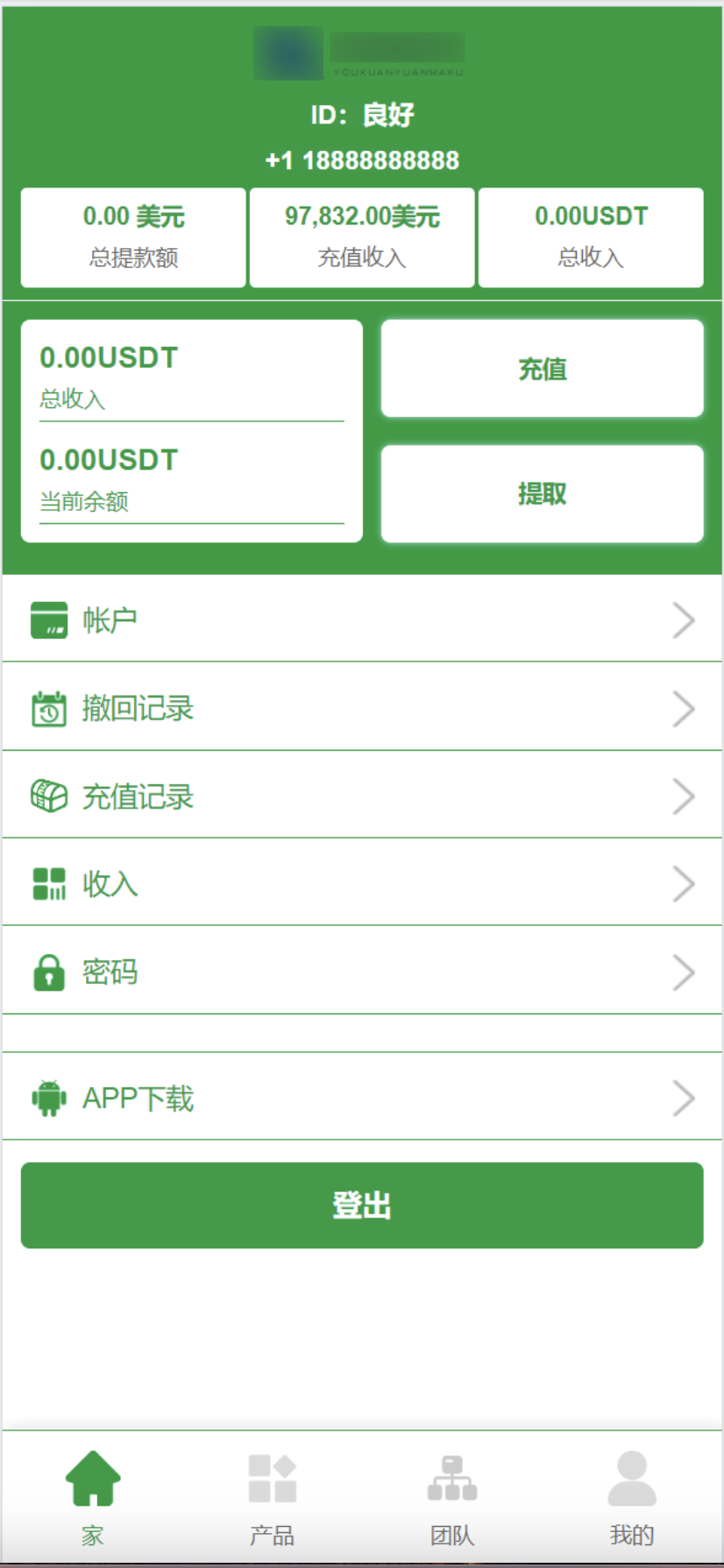Tap the 充值 recharge button
The width and height of the screenshot is (724, 1568).
coord(542,369)
